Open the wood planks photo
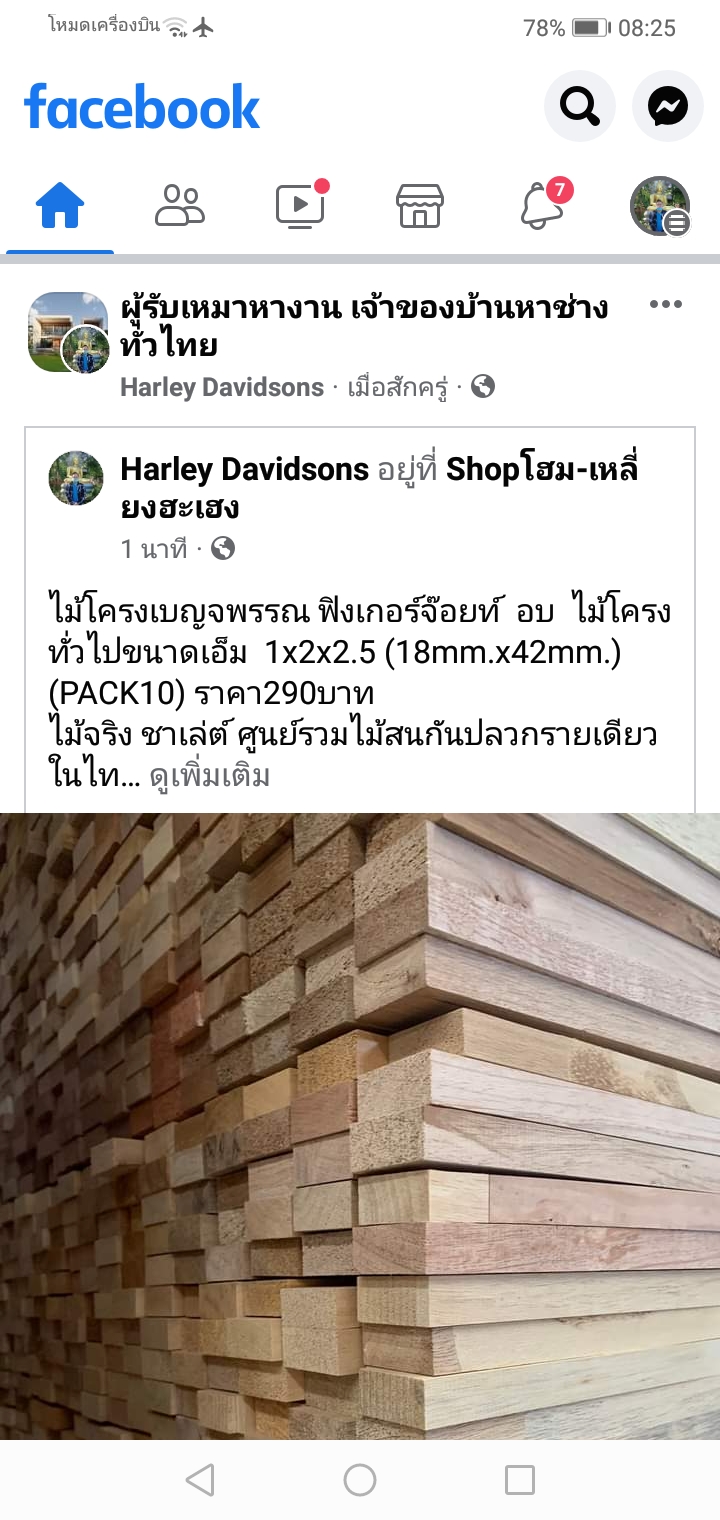720x1520 pixels. click(x=360, y=1125)
